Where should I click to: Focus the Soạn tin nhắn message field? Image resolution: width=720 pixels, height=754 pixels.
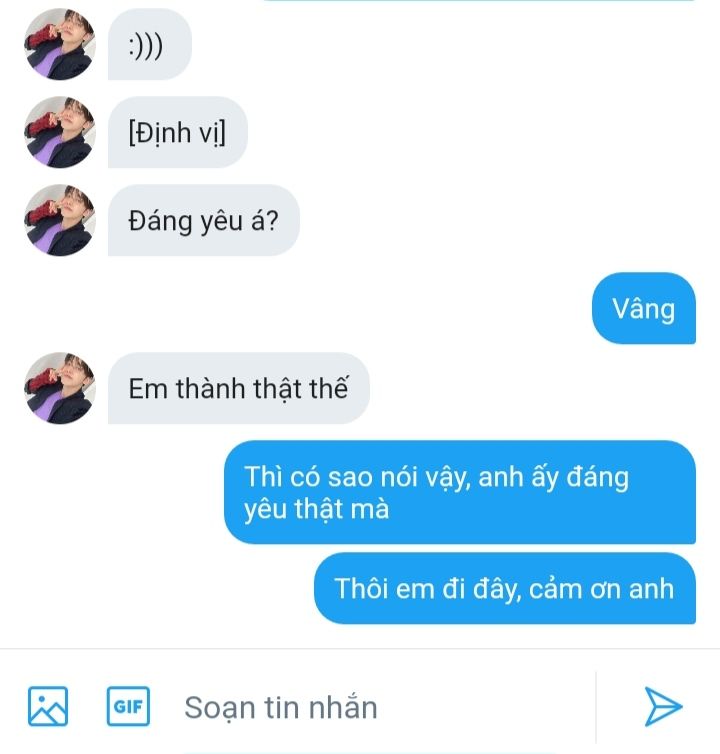(x=380, y=707)
